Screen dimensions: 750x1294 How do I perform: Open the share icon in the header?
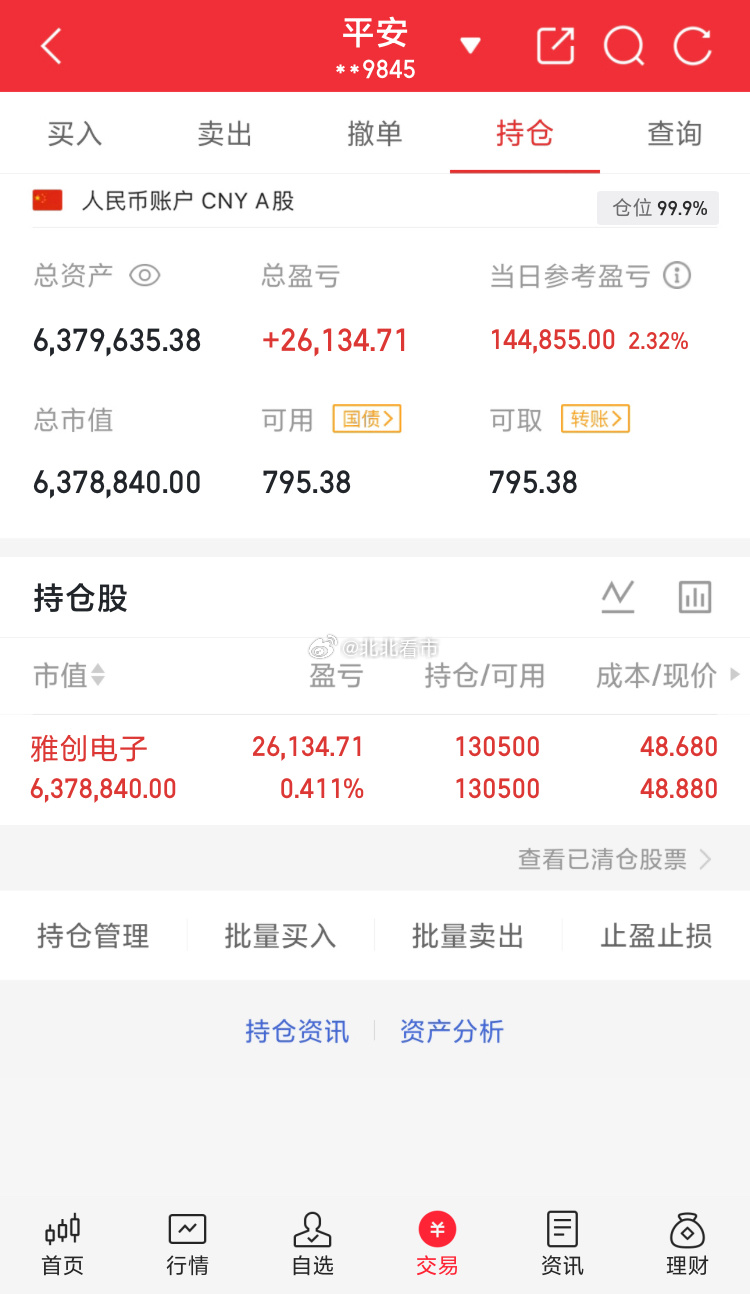(x=555, y=45)
